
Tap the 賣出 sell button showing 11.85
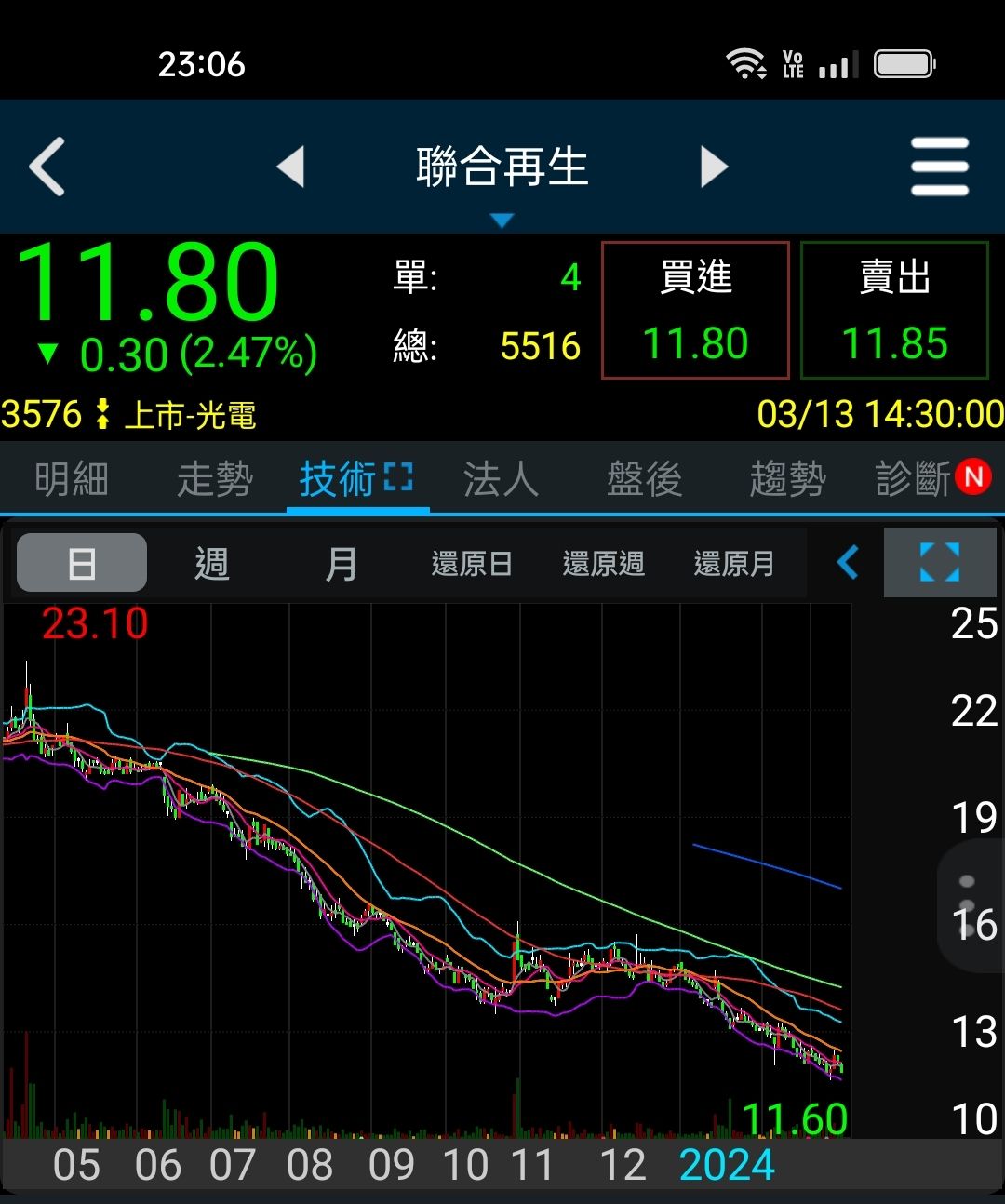(894, 311)
